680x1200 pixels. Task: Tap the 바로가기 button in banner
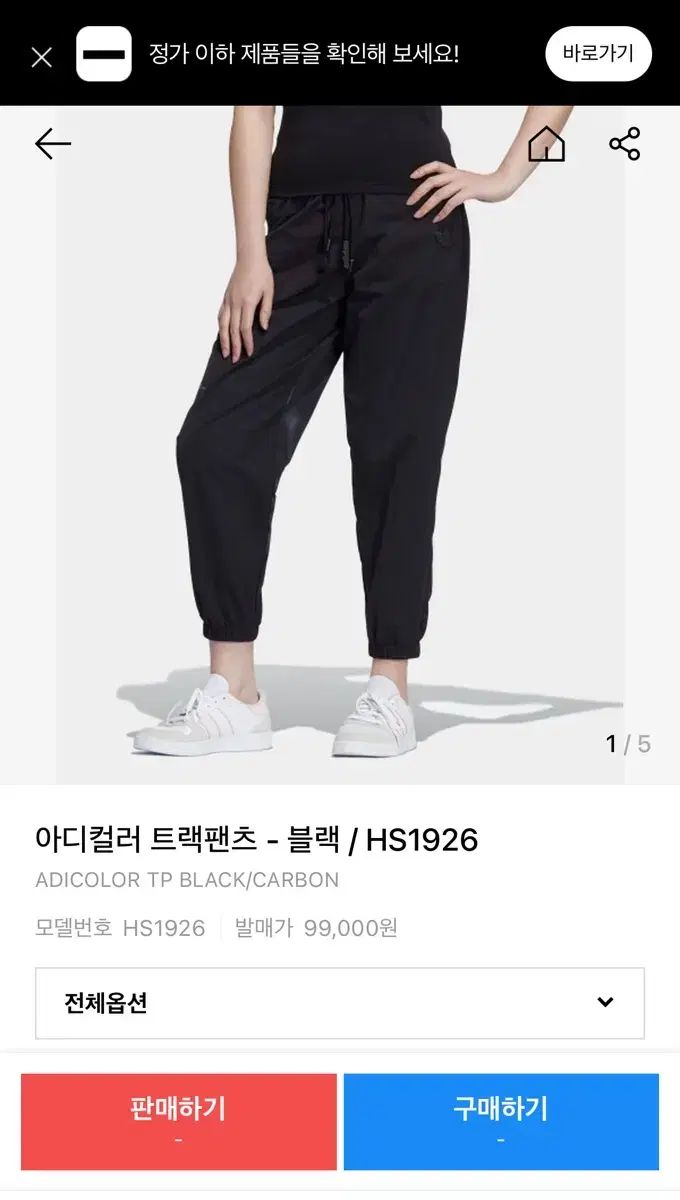tap(598, 54)
